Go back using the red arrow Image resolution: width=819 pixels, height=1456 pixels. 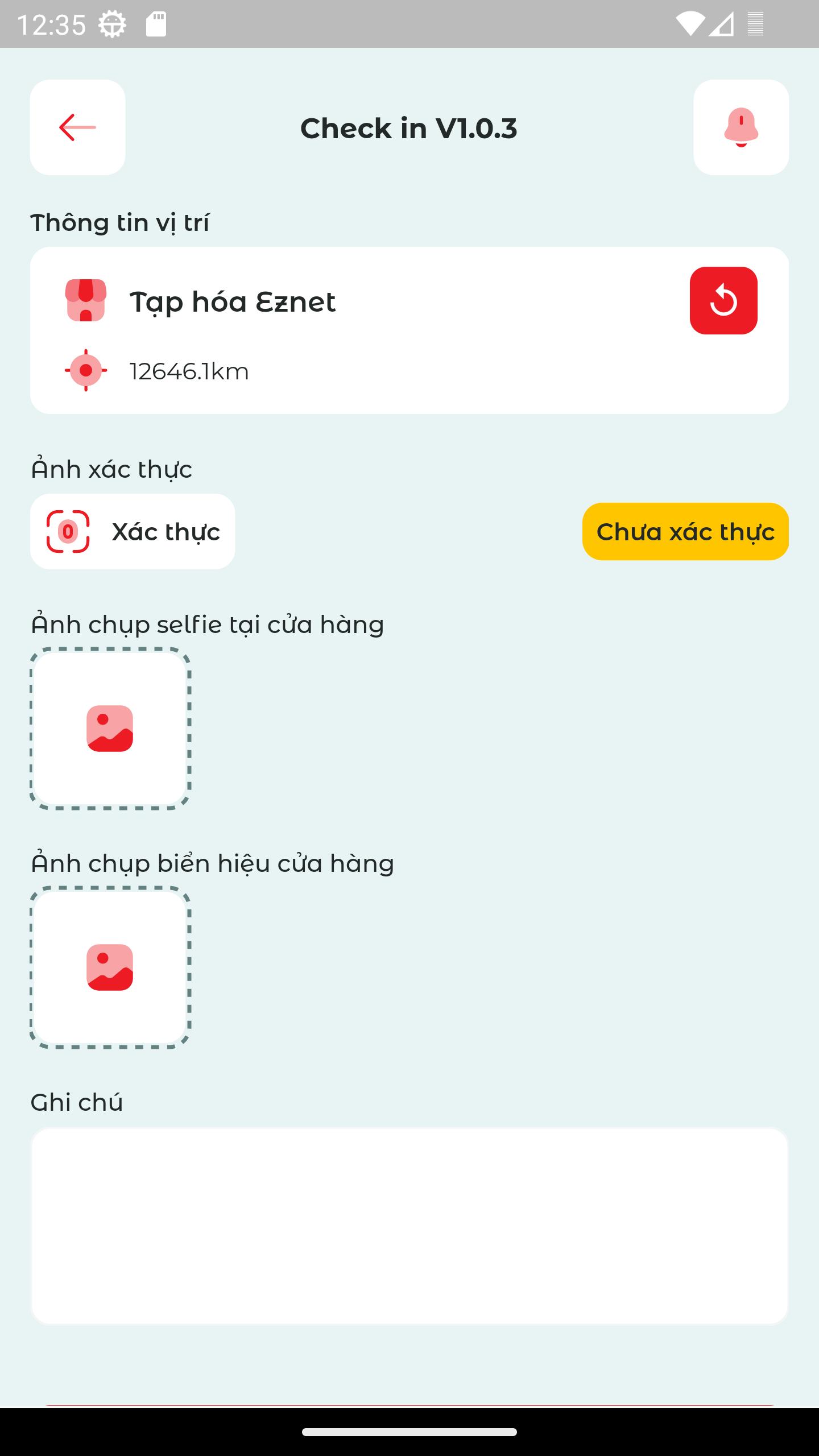point(77,127)
